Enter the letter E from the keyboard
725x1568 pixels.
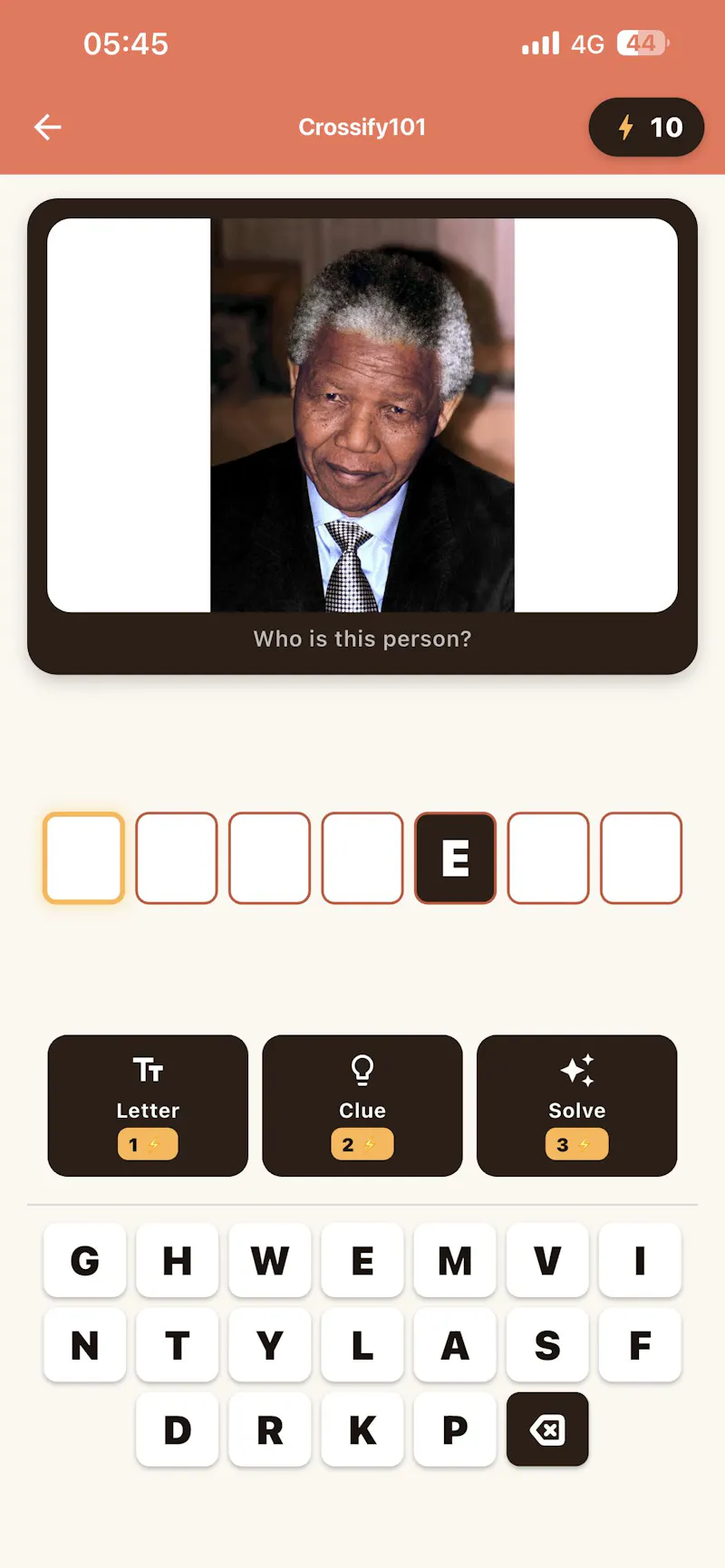point(362,1260)
